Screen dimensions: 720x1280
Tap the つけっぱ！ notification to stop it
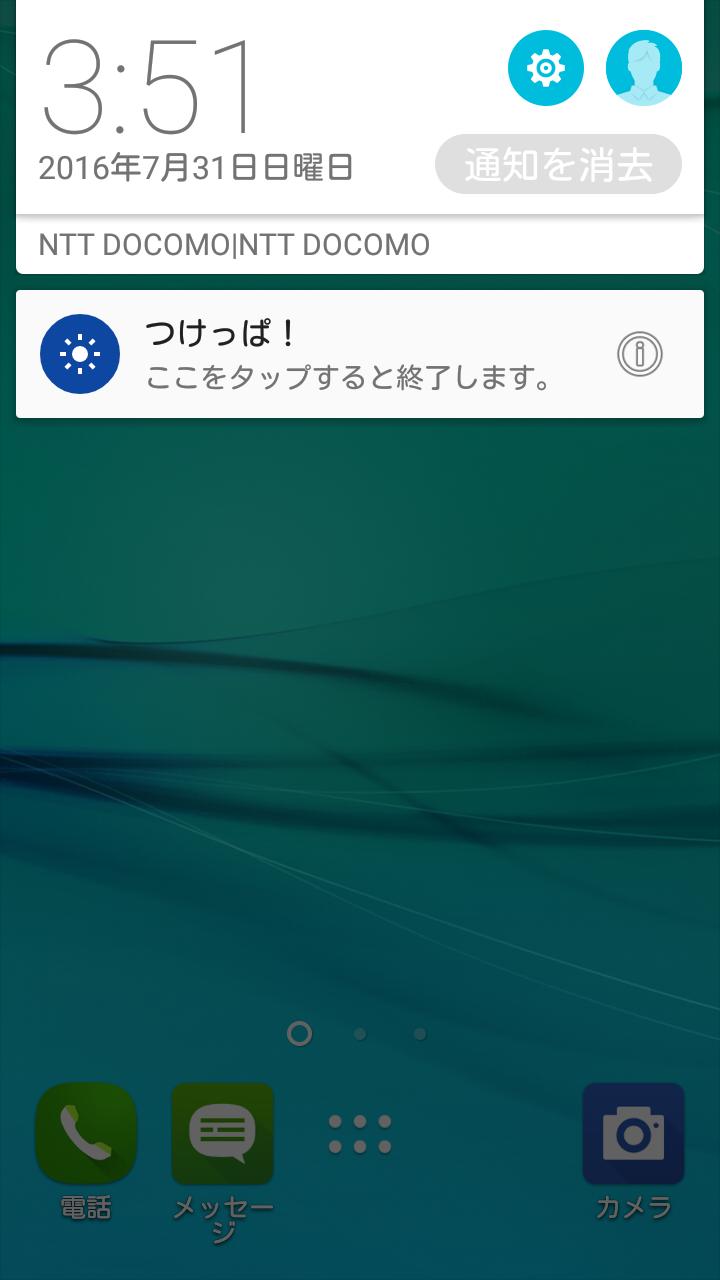[360, 354]
